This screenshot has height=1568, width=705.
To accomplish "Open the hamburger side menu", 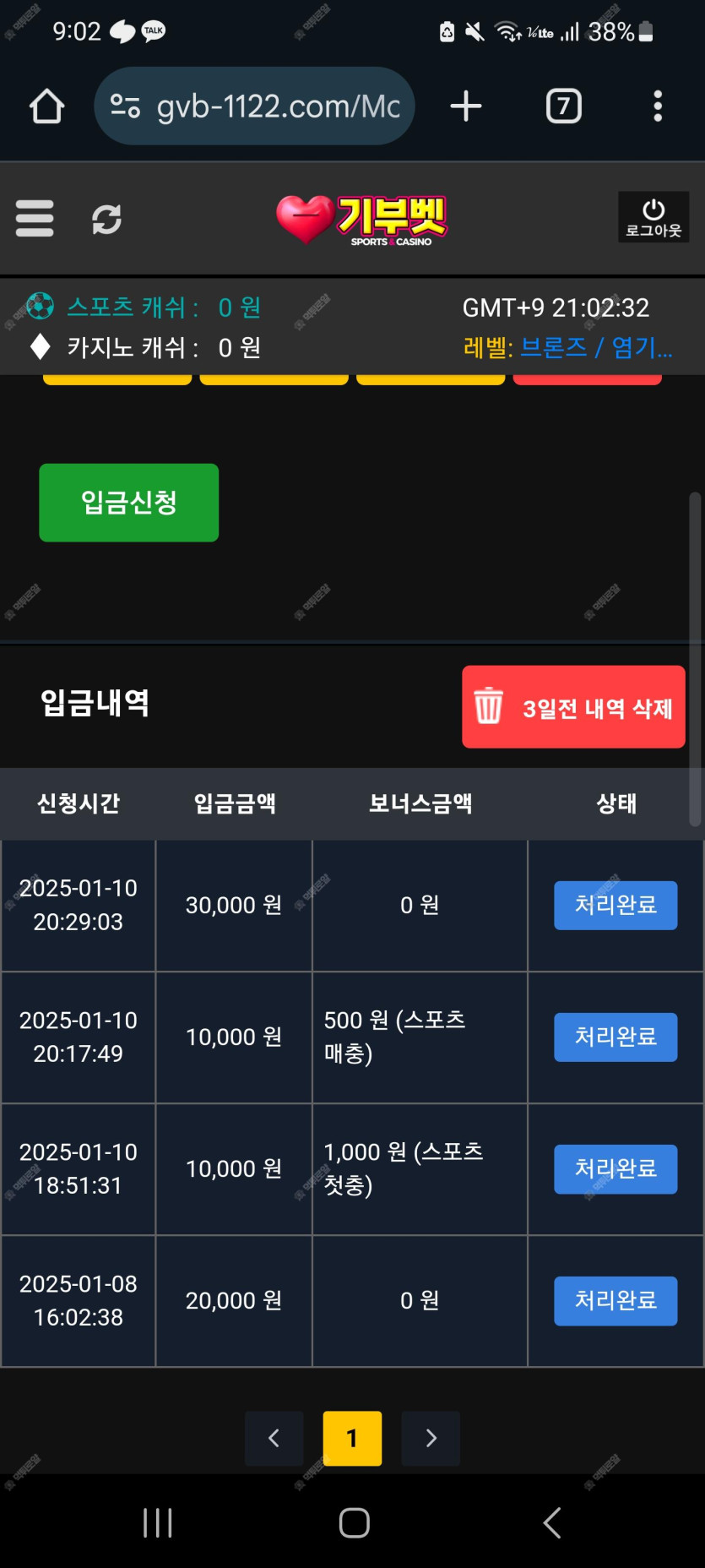I will [x=35, y=219].
